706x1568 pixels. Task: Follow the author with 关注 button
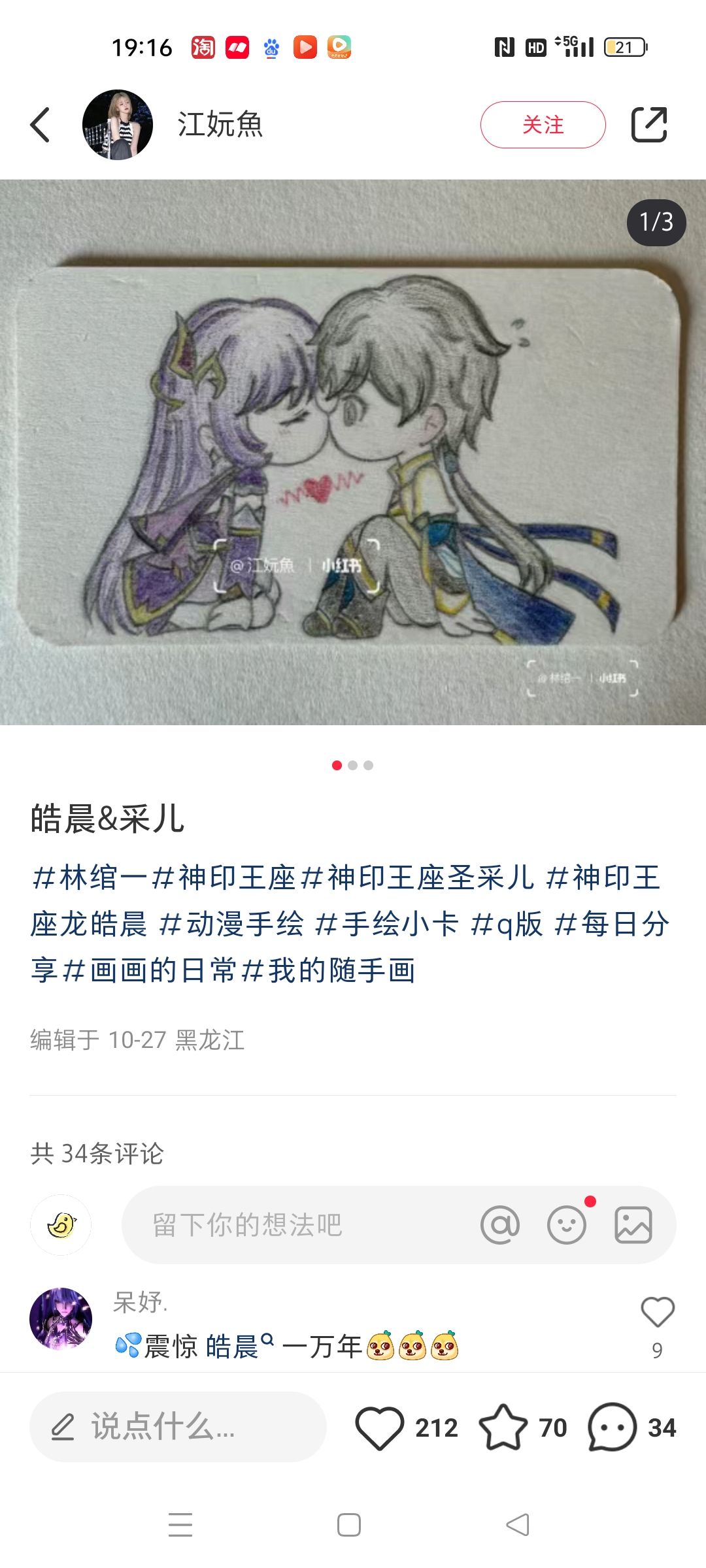coord(543,125)
